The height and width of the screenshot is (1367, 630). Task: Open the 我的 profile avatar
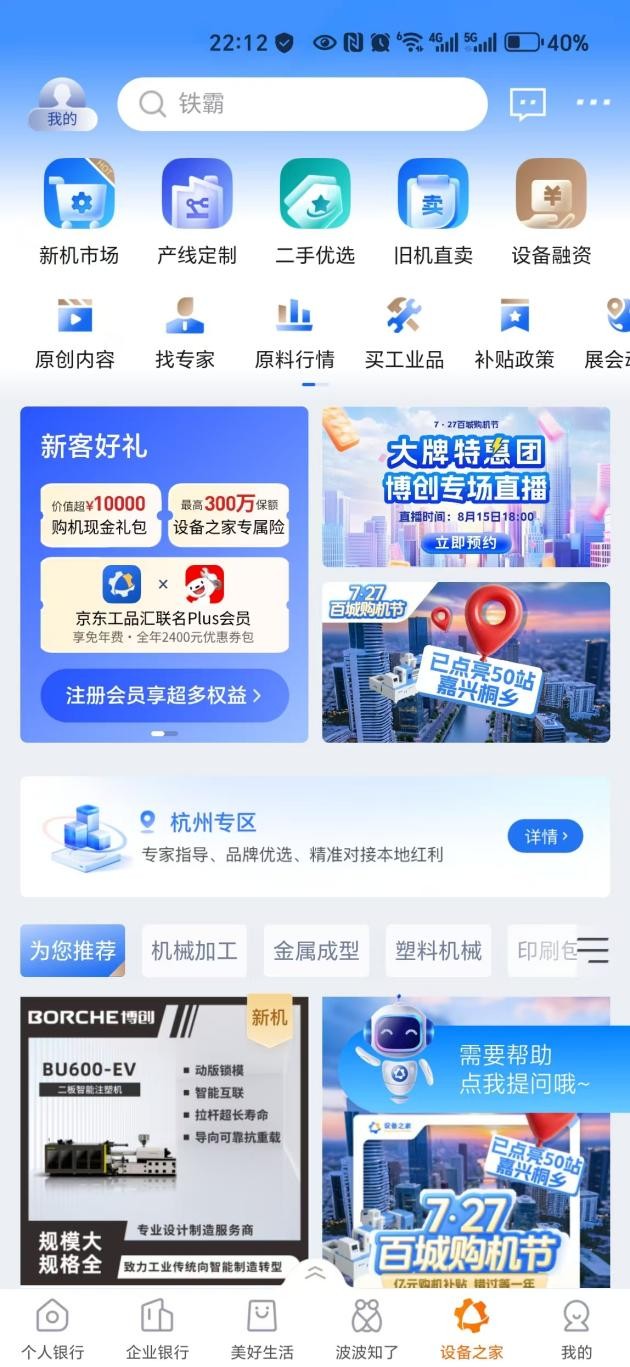click(62, 105)
